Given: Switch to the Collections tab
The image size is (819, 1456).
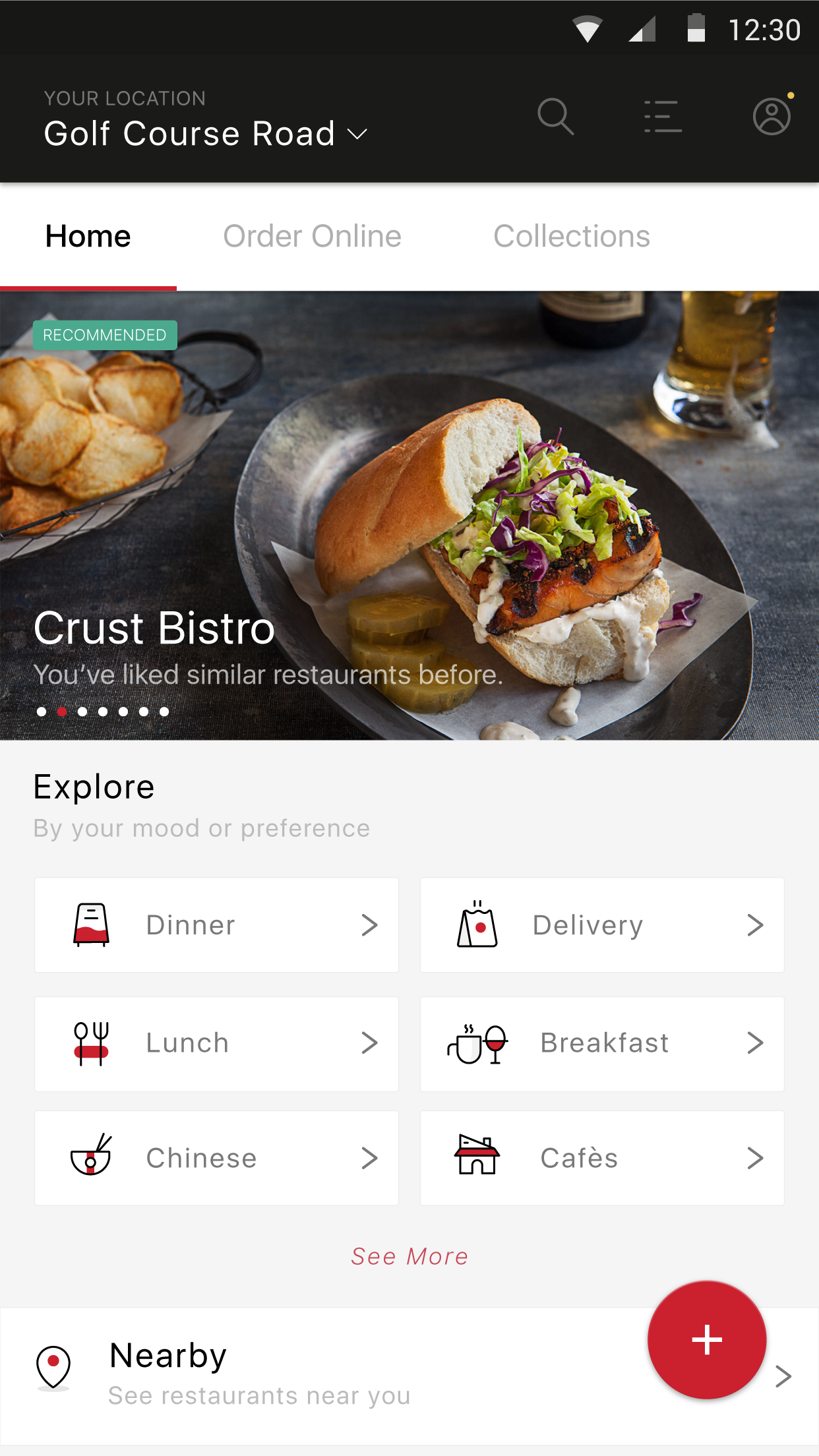Looking at the screenshot, I should coord(571,236).
